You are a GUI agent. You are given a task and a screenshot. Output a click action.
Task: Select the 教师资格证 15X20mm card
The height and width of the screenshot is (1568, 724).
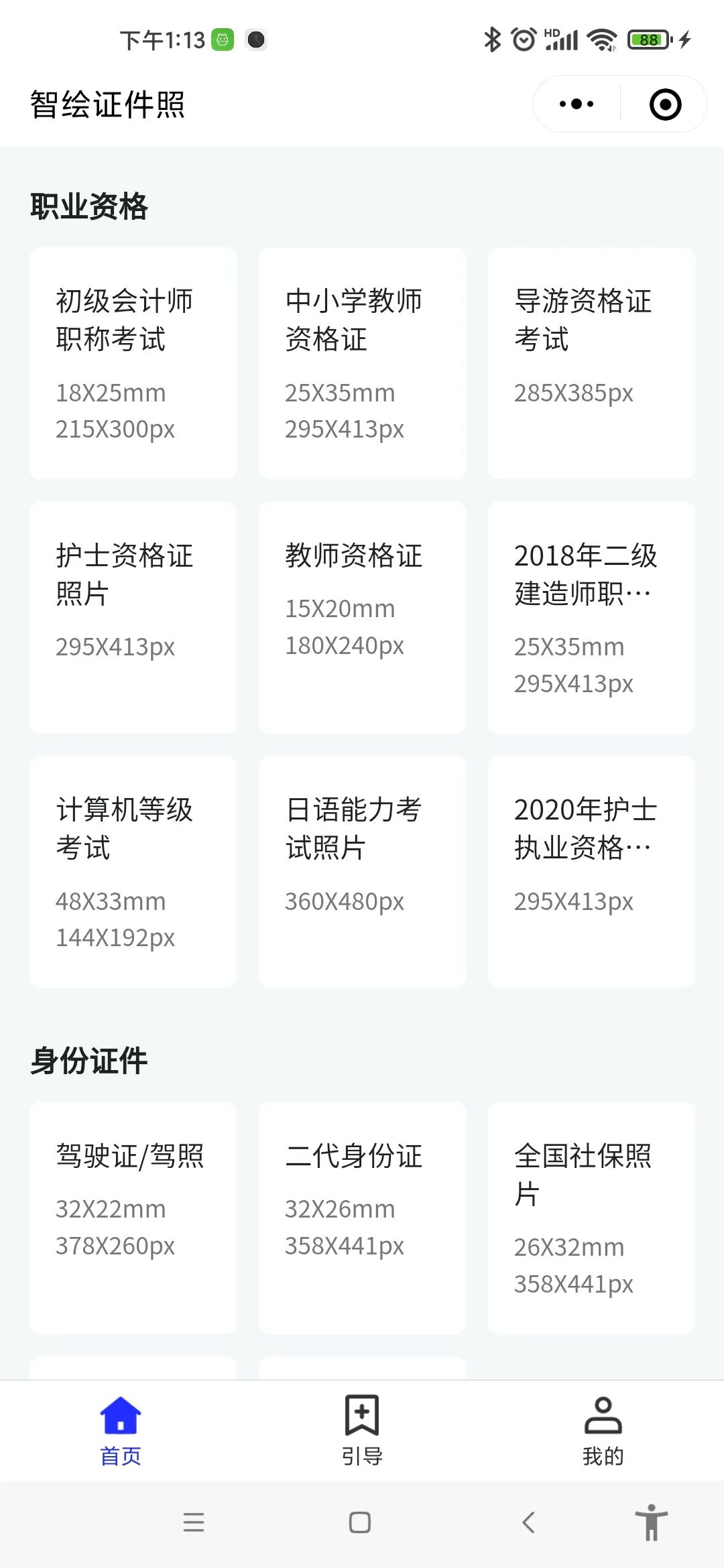362,617
